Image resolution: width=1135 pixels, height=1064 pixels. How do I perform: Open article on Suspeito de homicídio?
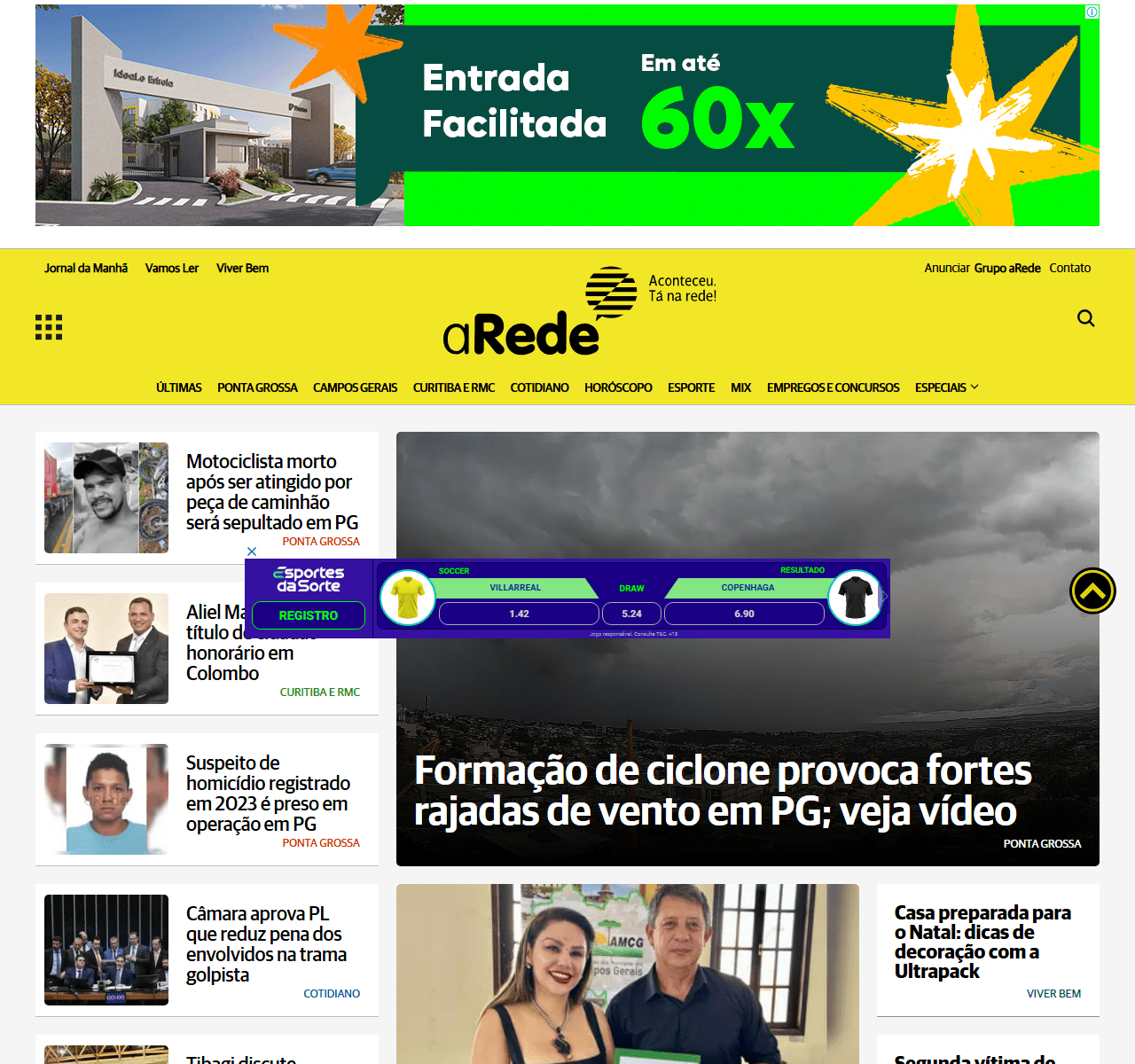pyautogui.click(x=268, y=793)
